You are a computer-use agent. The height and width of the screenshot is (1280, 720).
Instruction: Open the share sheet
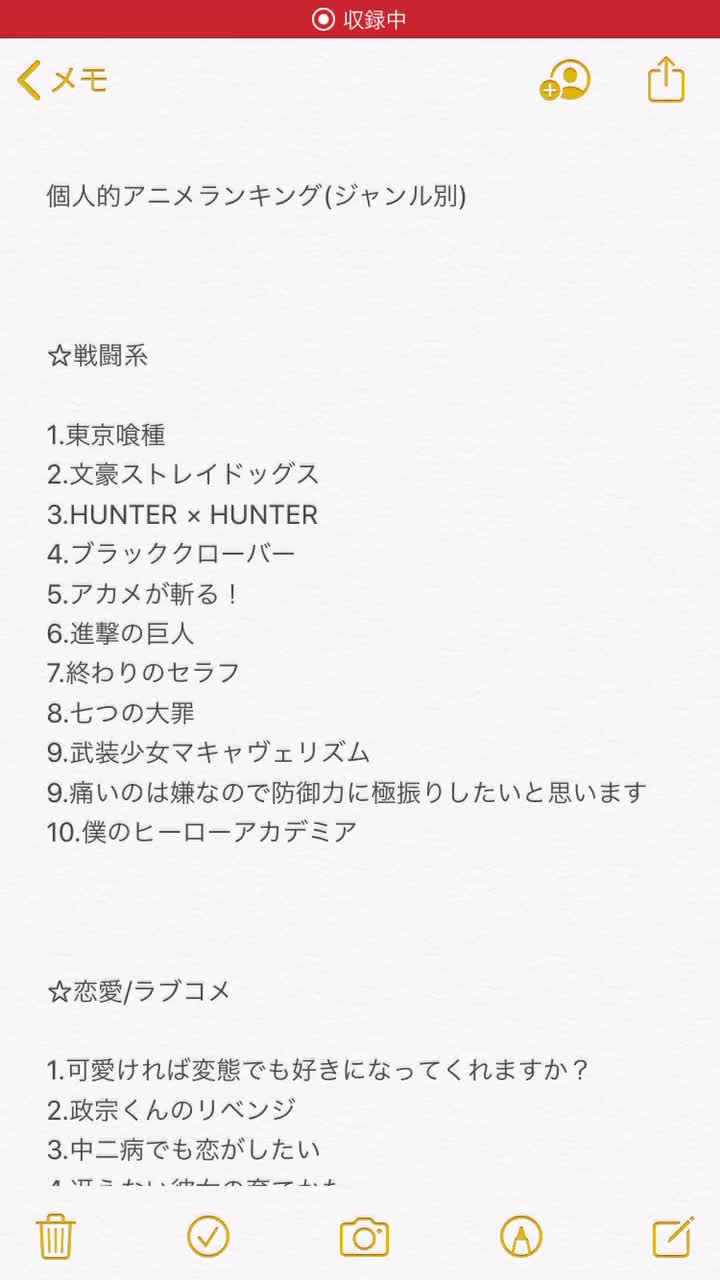[666, 79]
